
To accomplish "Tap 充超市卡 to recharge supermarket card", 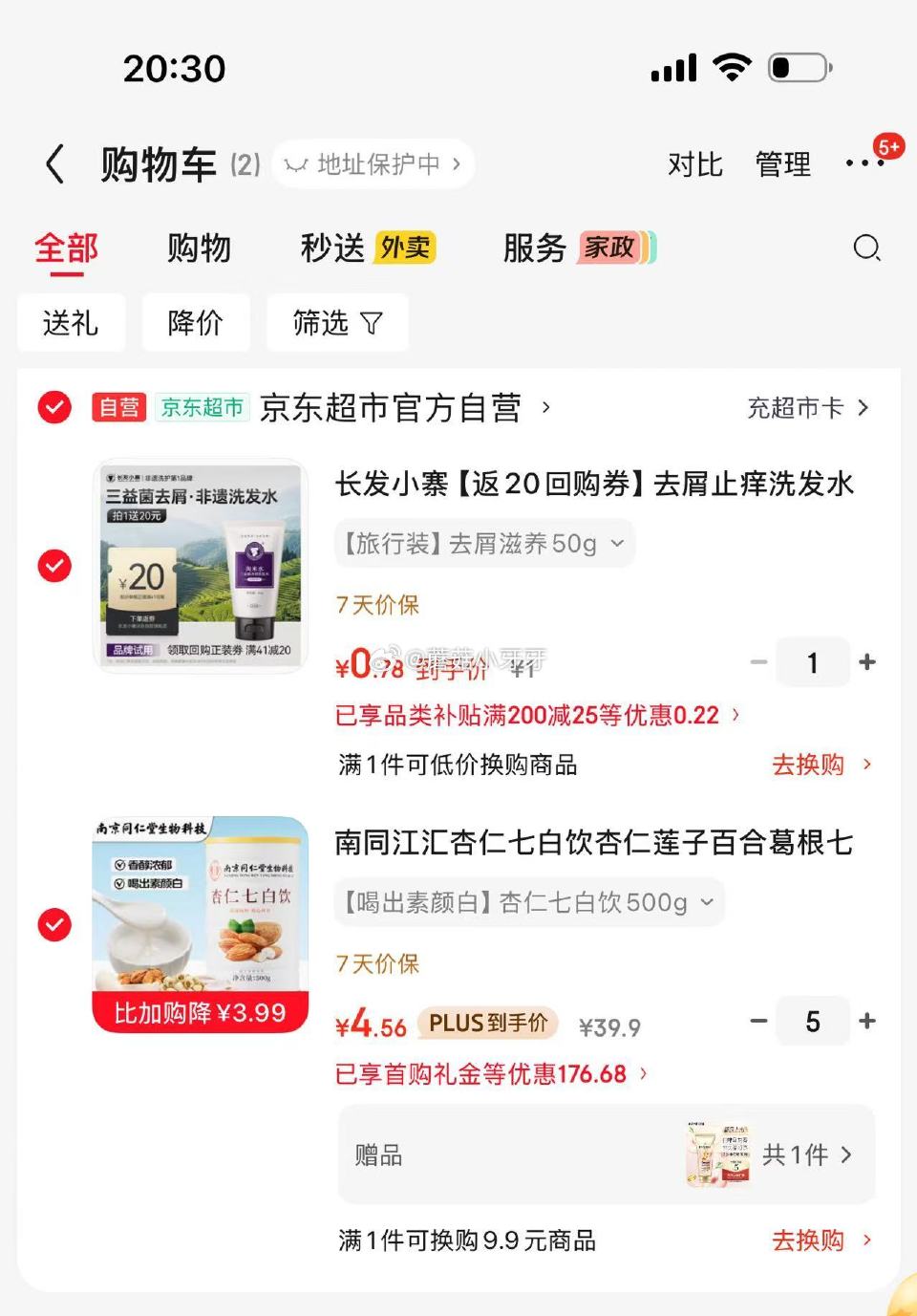I will coord(799,407).
